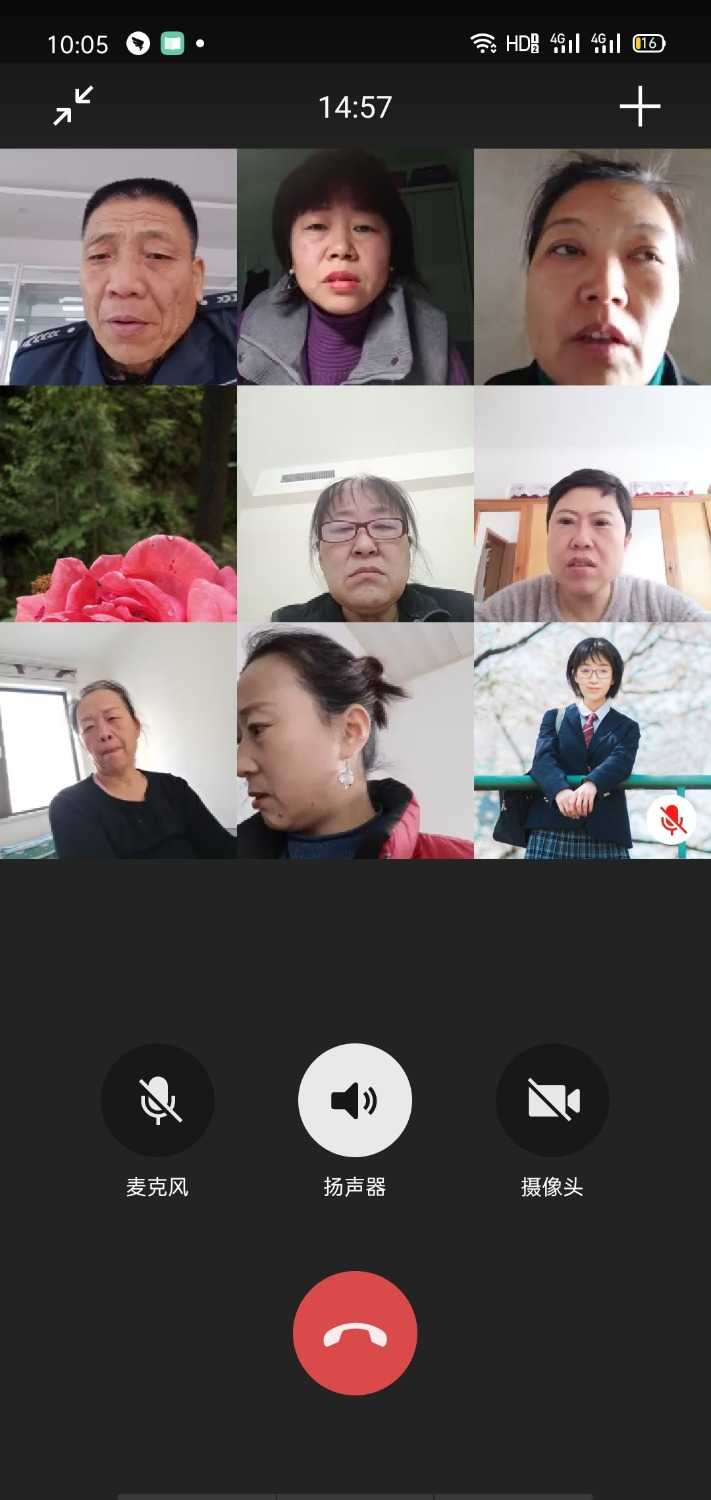Open the pink rose participant tile
The height and width of the screenshot is (1500, 711).
118,504
